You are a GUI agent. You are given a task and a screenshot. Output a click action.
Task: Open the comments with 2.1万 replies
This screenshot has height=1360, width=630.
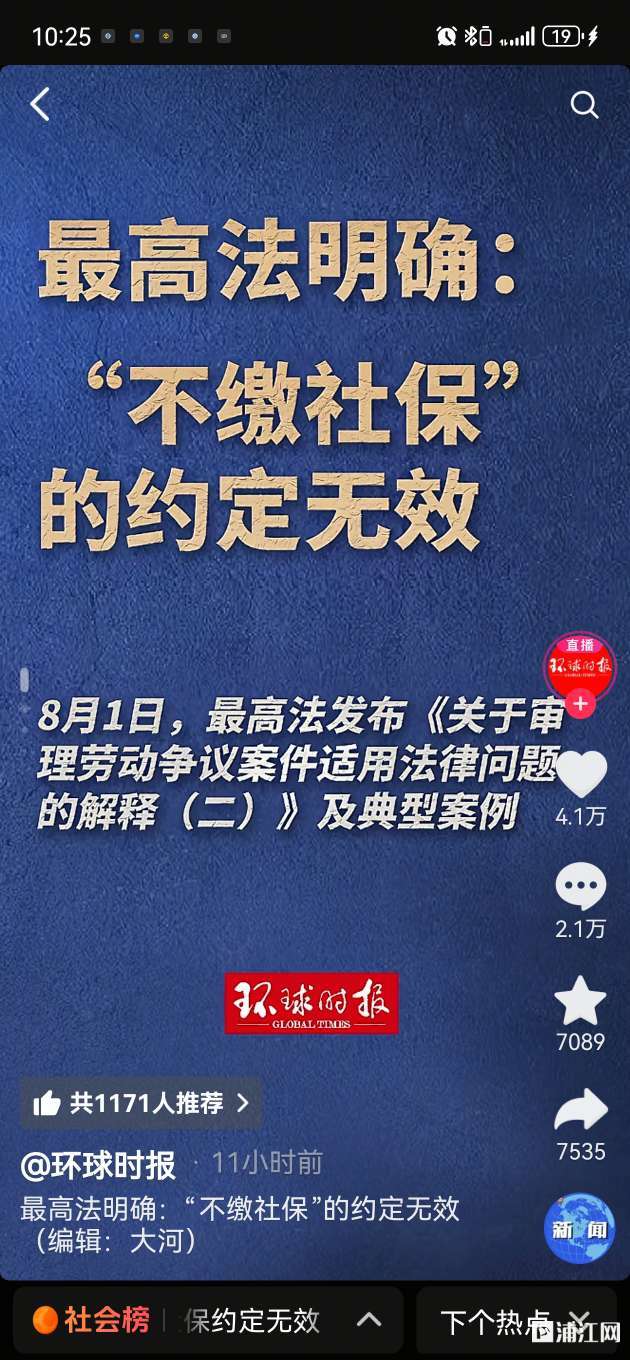tap(581, 888)
